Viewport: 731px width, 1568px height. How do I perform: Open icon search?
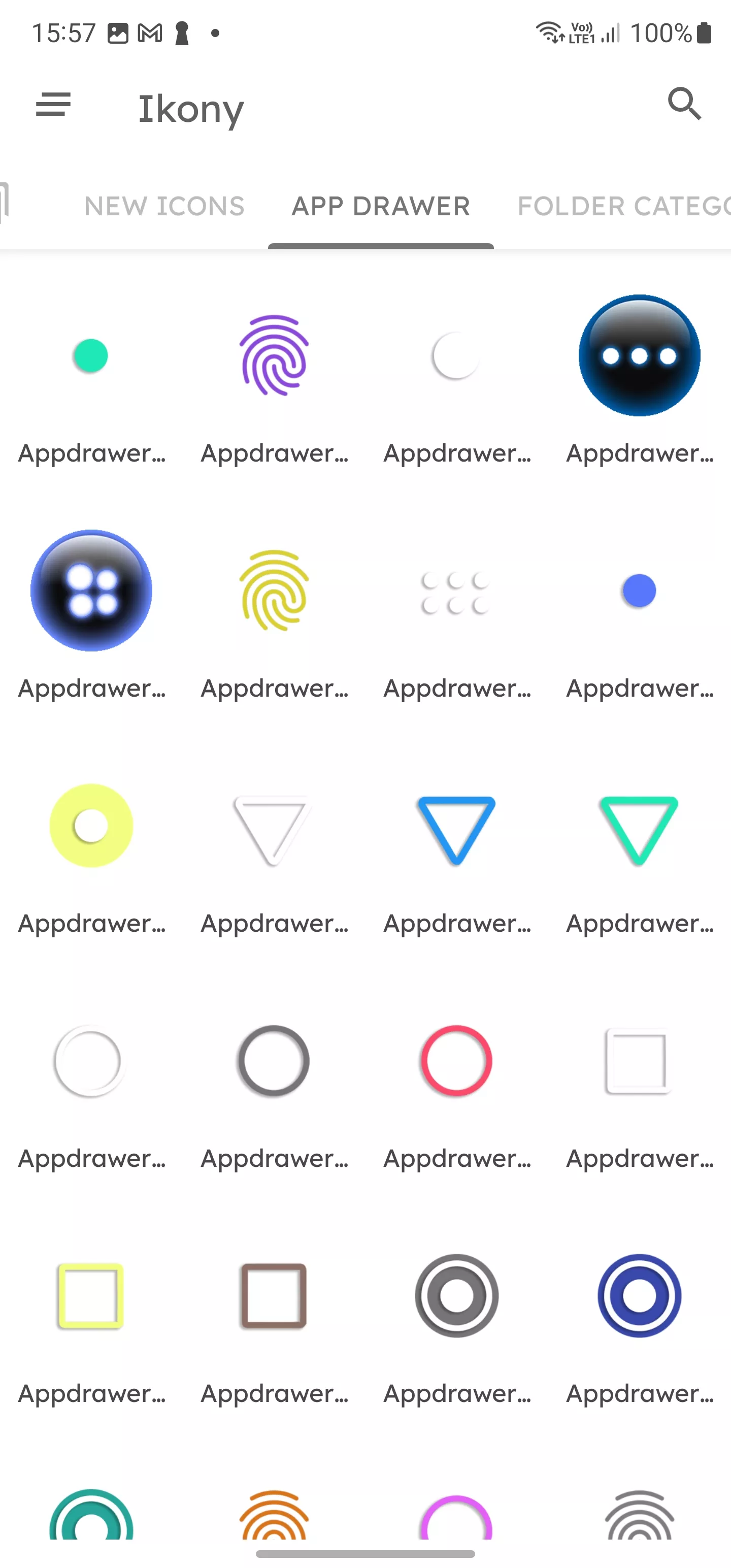point(684,104)
